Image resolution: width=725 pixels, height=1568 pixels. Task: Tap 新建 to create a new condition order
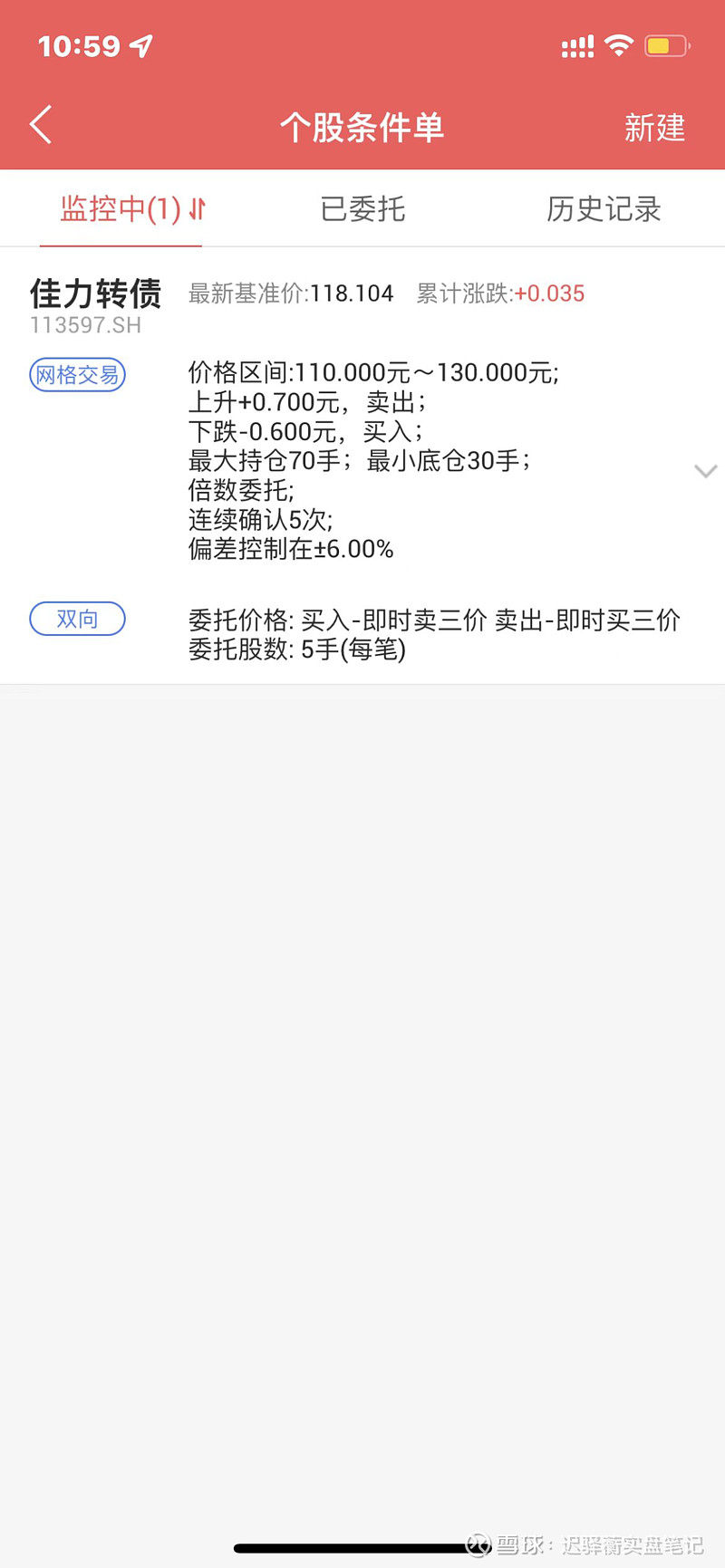coord(654,128)
